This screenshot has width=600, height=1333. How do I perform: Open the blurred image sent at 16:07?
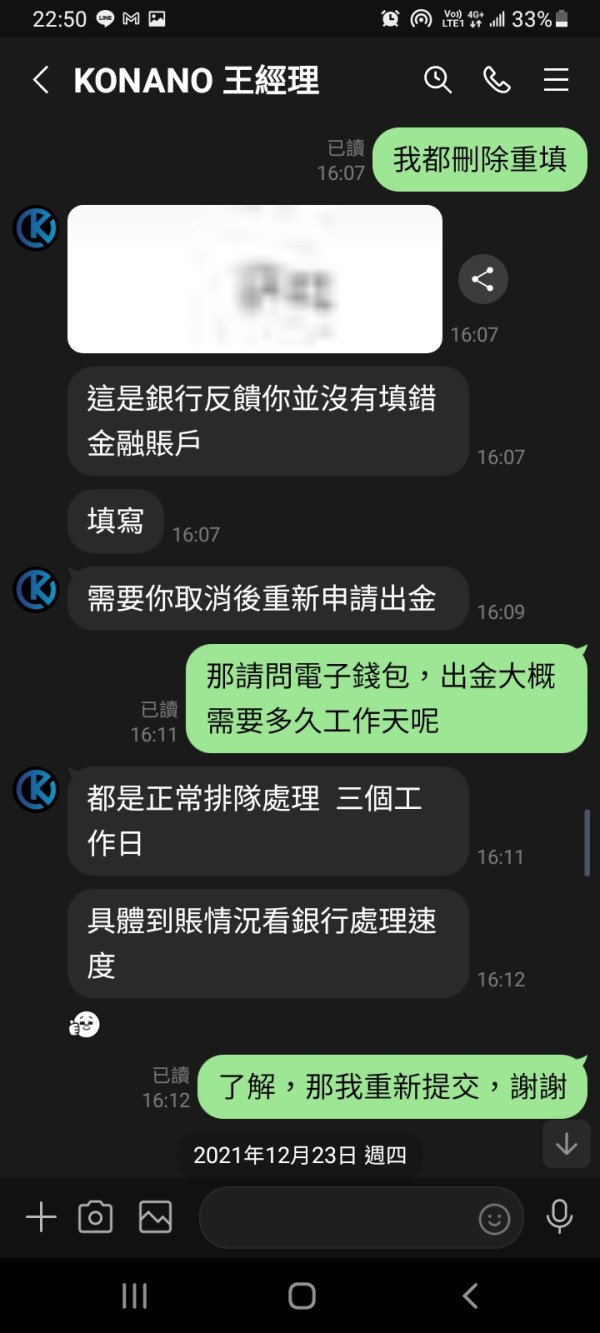click(255, 279)
